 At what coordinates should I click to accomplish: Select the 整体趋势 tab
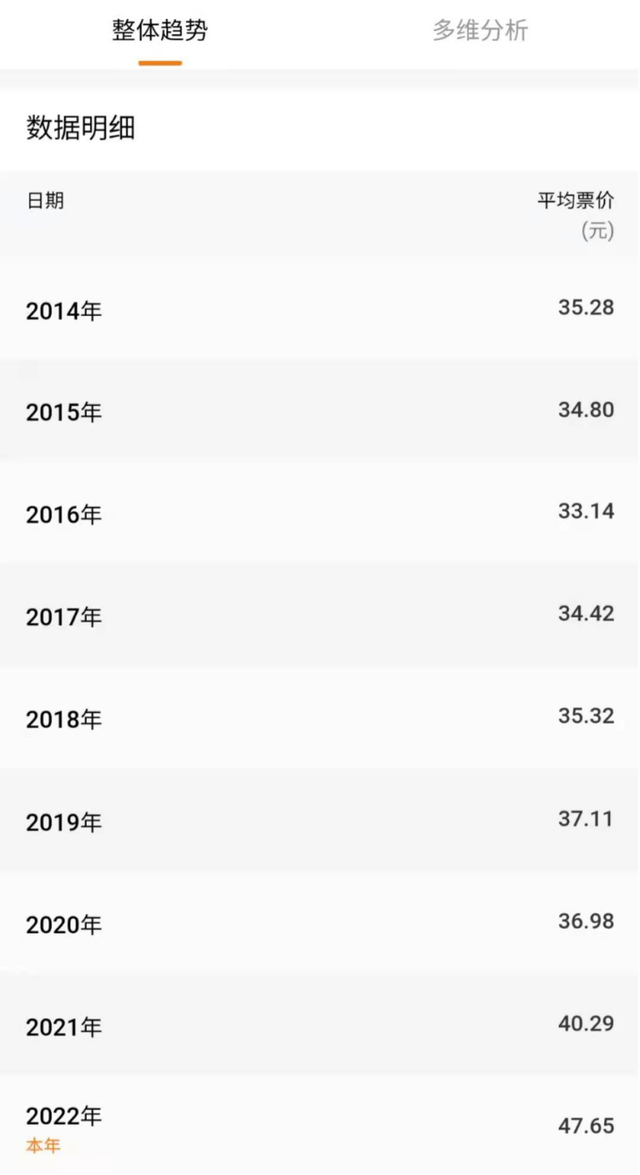(160, 31)
